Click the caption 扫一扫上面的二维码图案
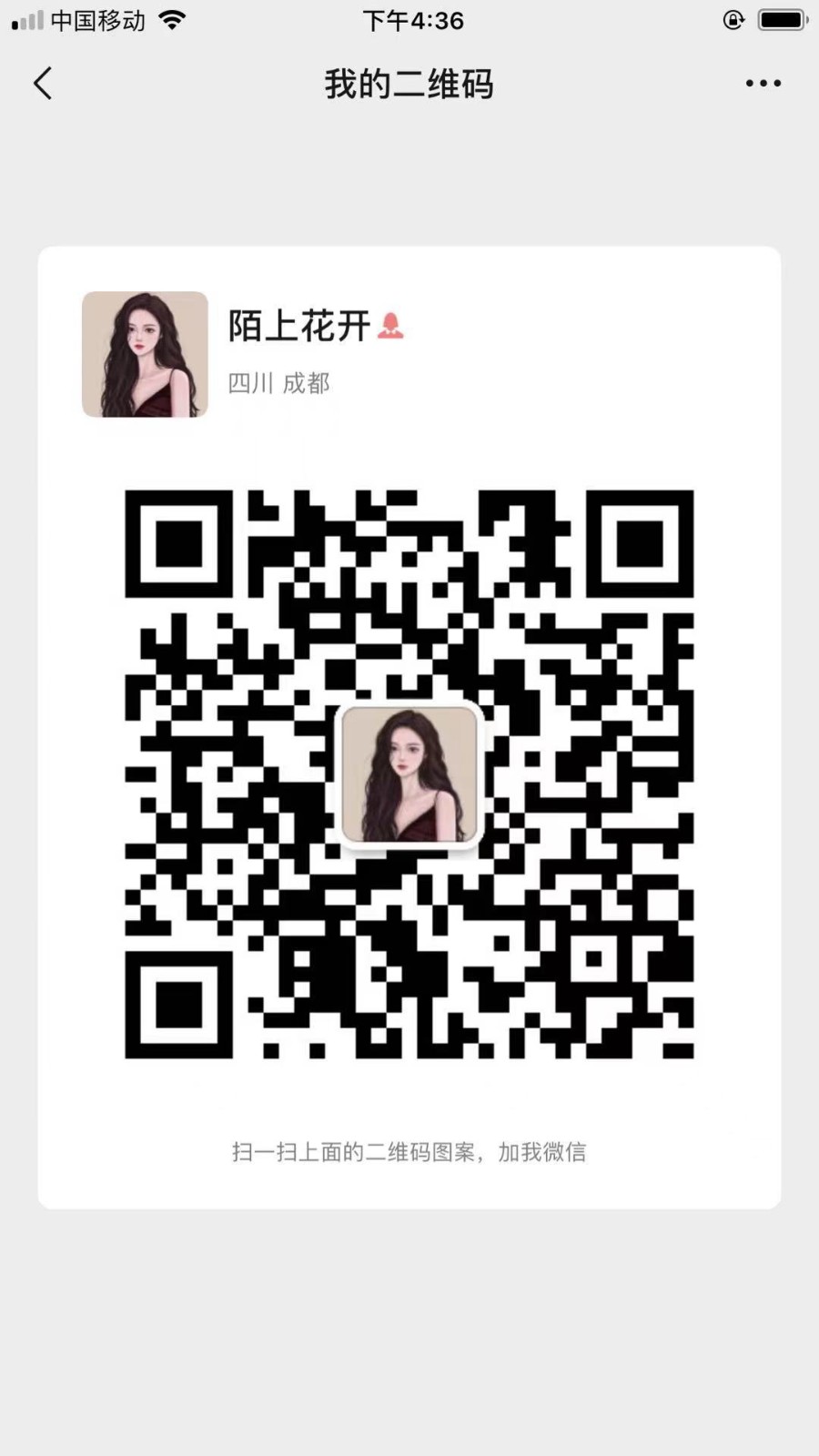The image size is (819, 1456). pyautogui.click(x=355, y=1152)
